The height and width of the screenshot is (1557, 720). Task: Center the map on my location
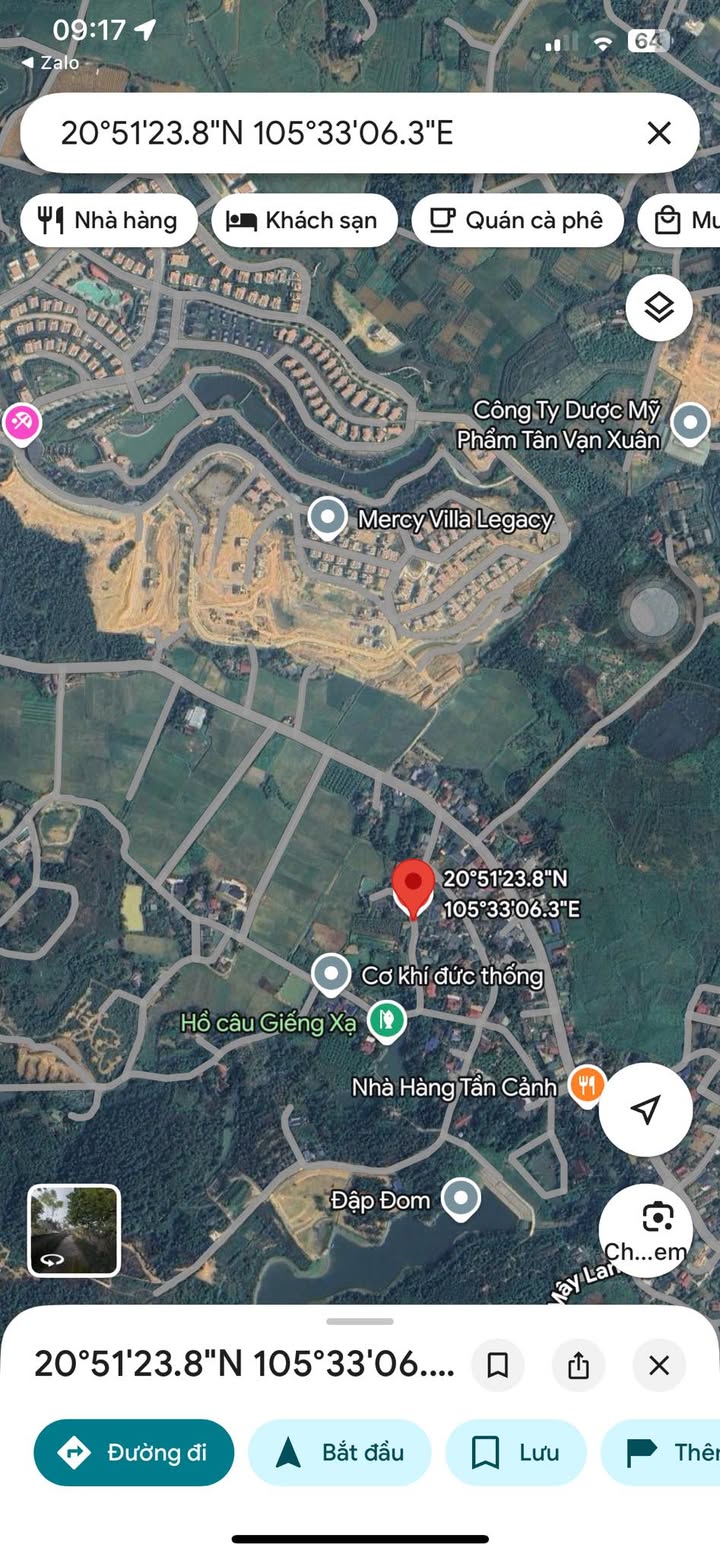tap(646, 1109)
